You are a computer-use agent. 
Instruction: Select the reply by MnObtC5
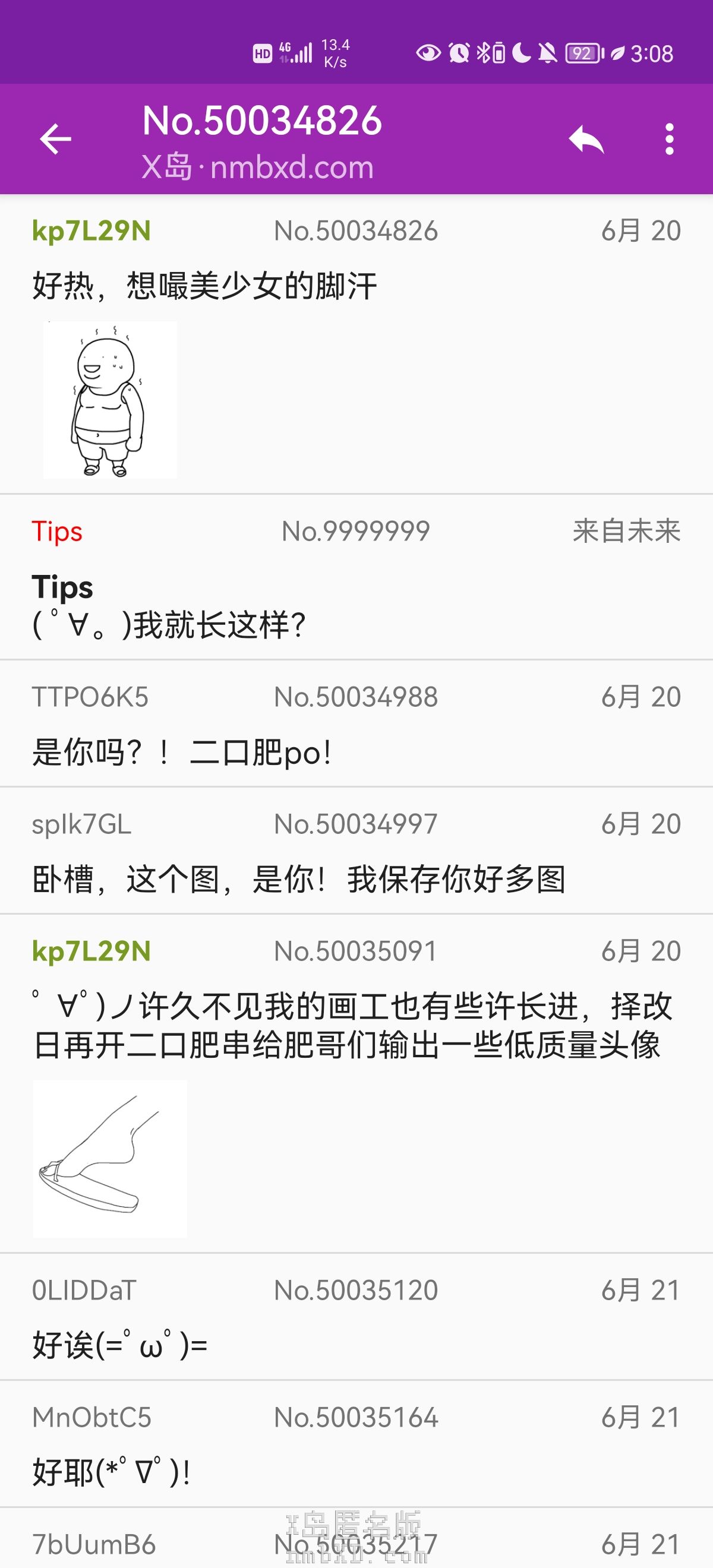356,1444
